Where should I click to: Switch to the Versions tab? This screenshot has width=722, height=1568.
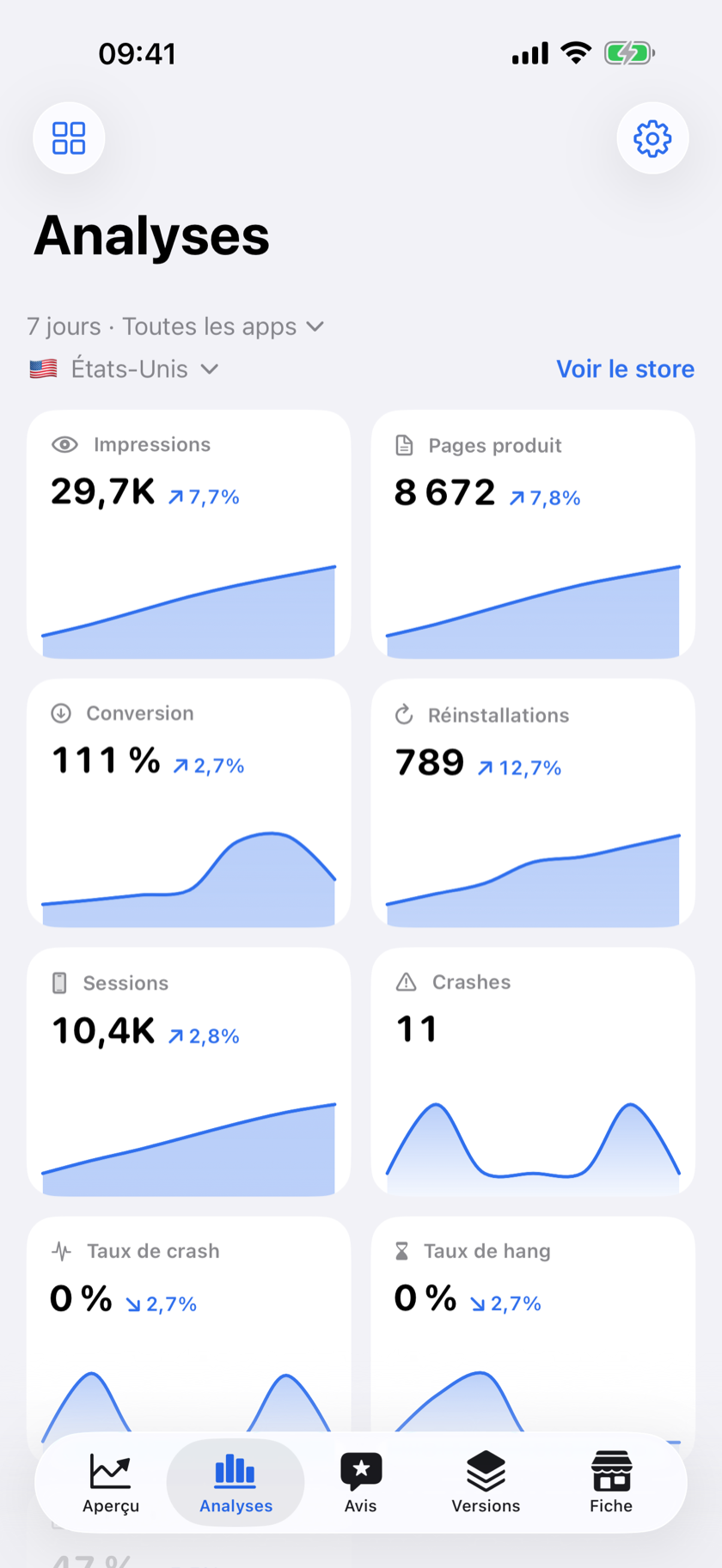point(486,1483)
